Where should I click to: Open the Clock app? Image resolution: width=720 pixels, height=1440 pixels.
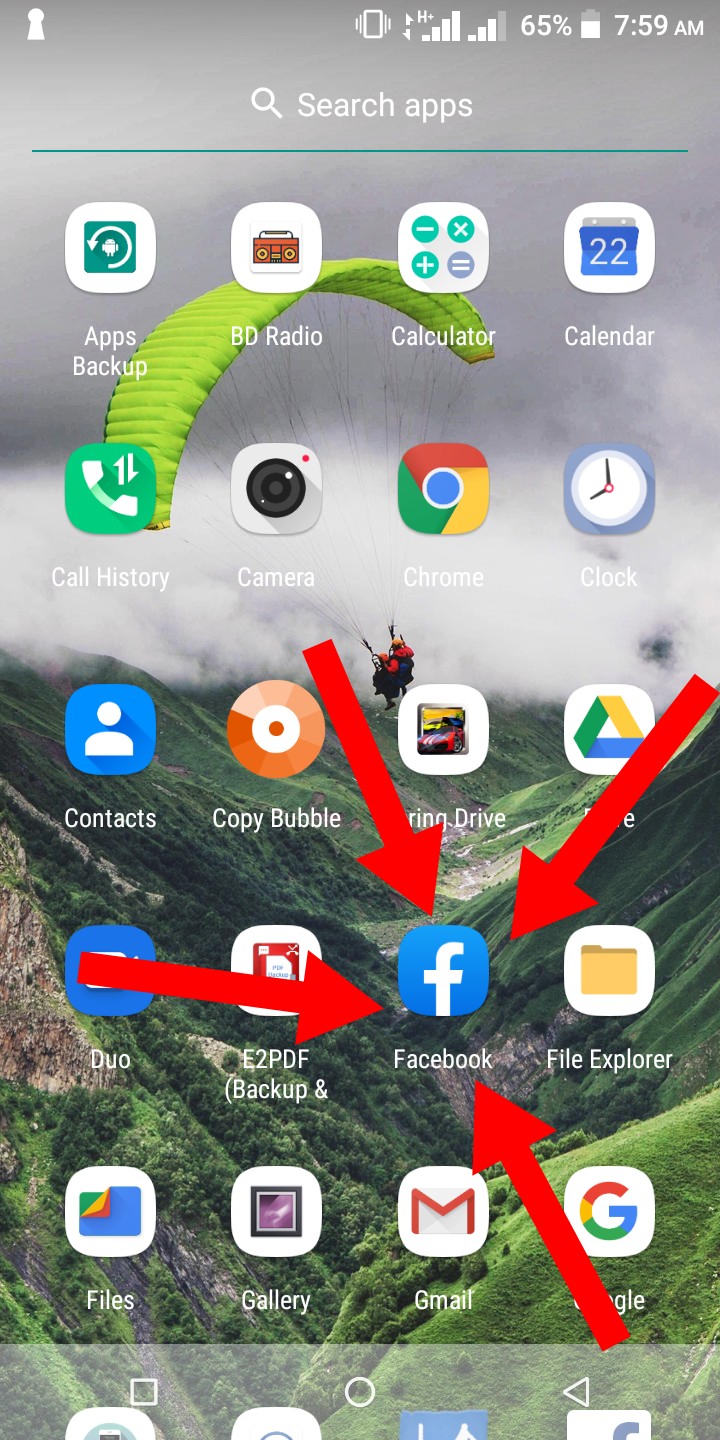(609, 489)
